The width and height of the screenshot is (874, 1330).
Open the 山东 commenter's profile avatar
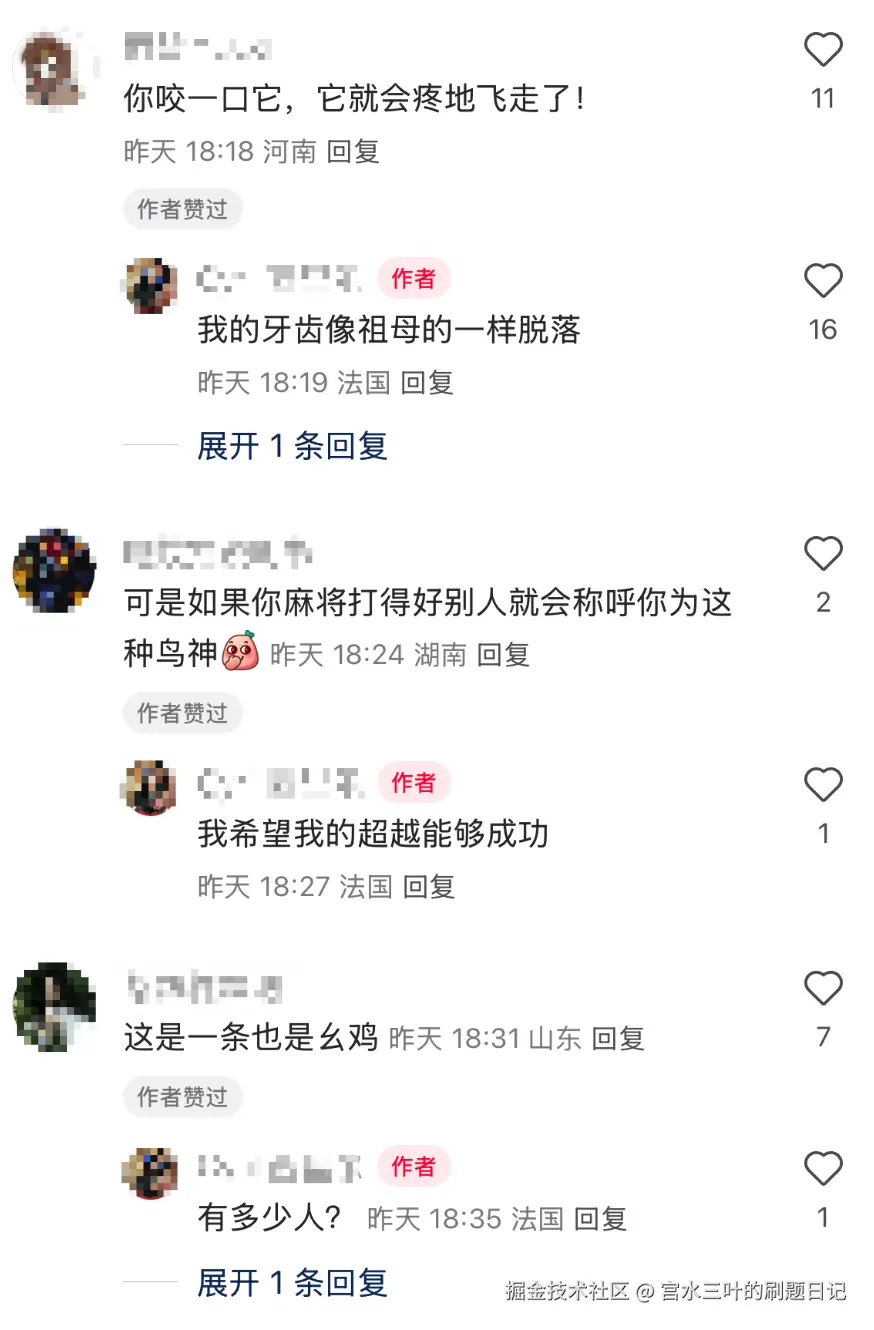tap(54, 1006)
